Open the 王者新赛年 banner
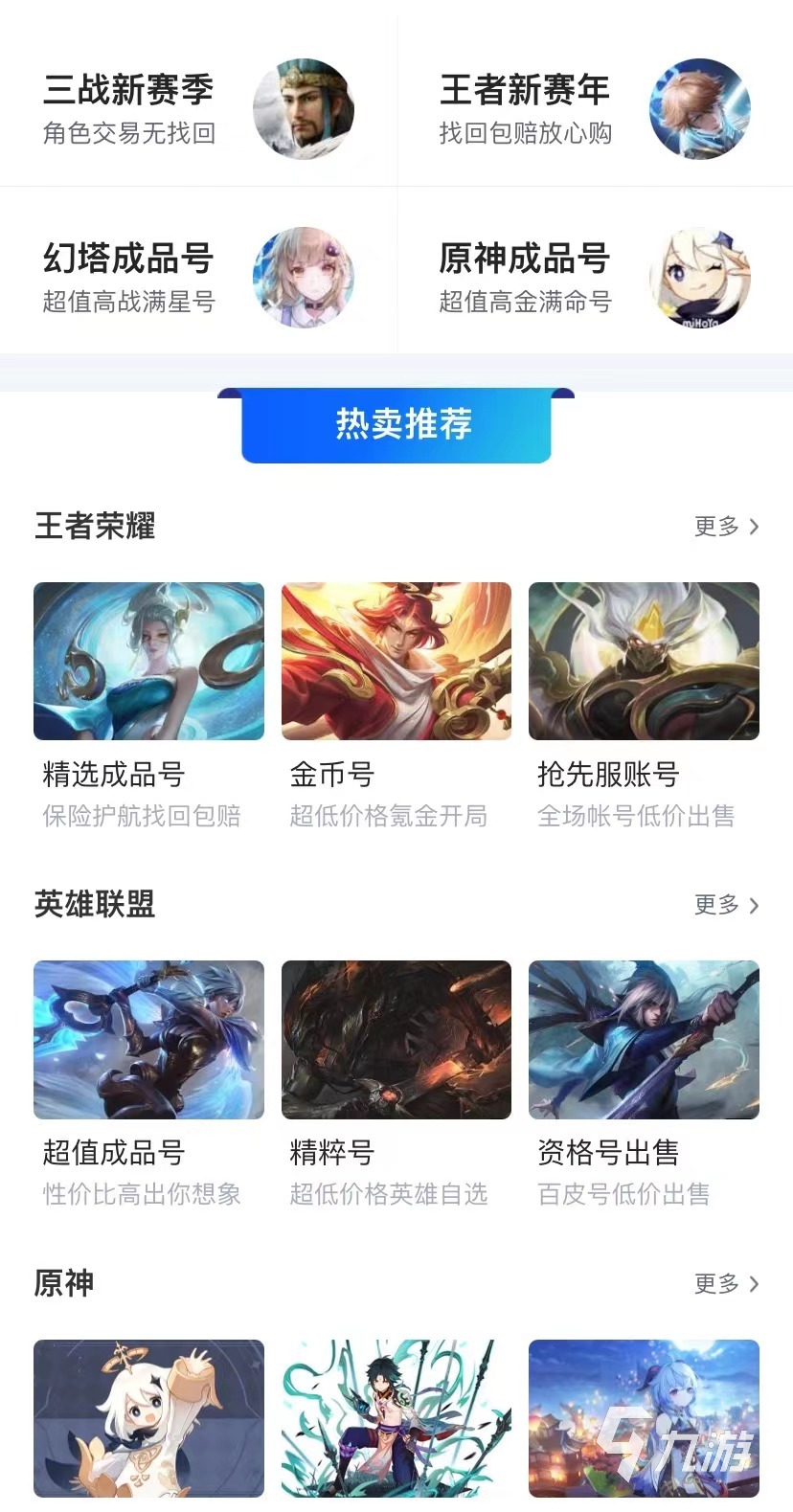The height and width of the screenshot is (1512, 793). (x=594, y=108)
